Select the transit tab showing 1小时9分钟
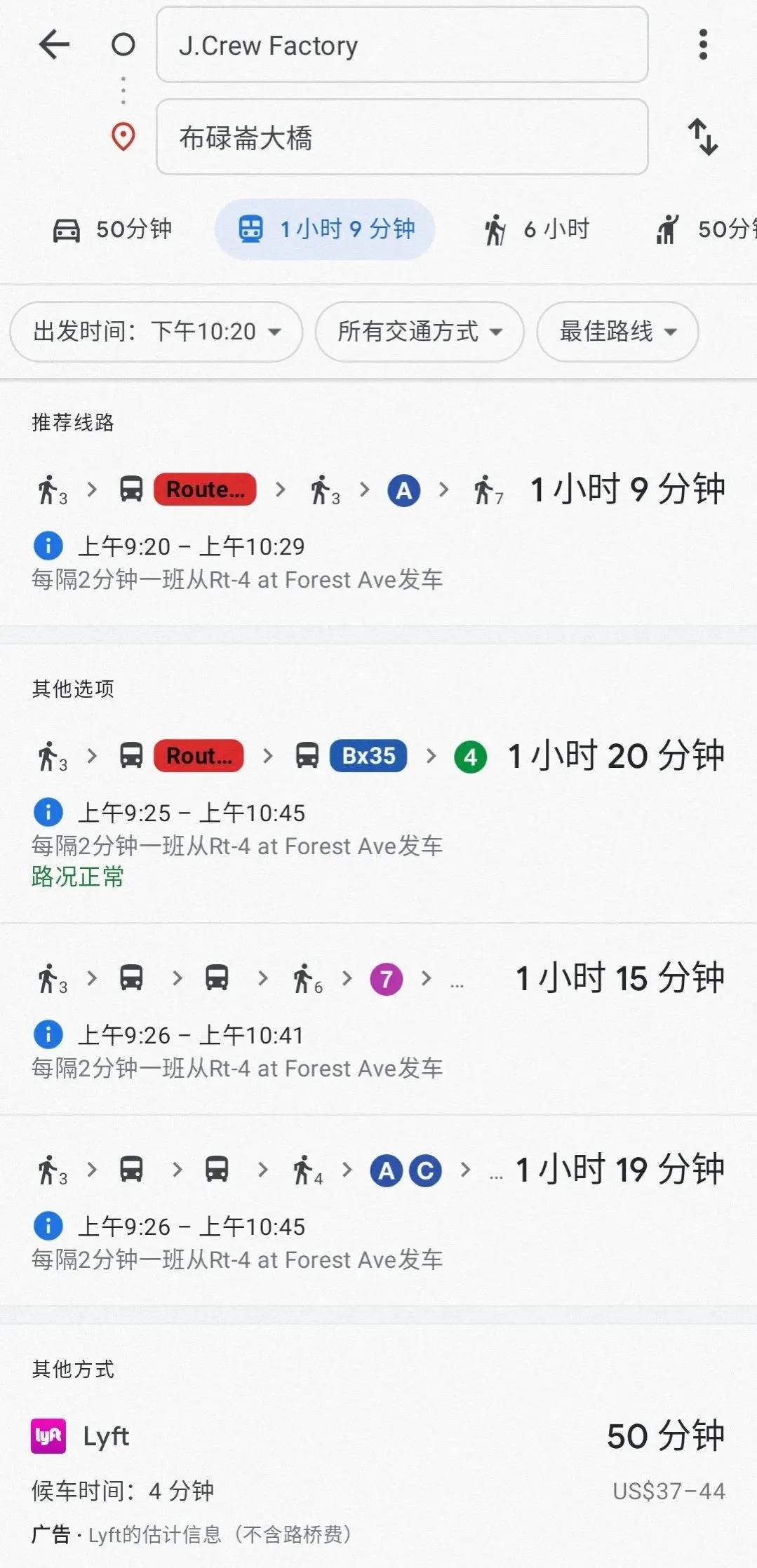Image resolution: width=757 pixels, height=1568 pixels. 324,229
